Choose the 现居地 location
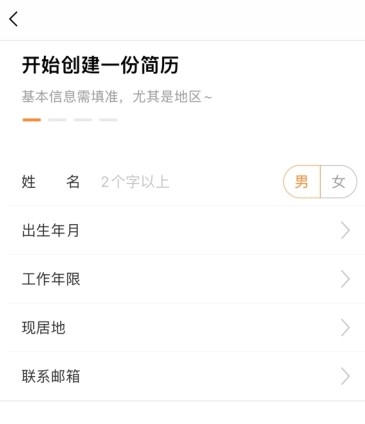Viewport: 365px width, 424px height. click(186, 328)
